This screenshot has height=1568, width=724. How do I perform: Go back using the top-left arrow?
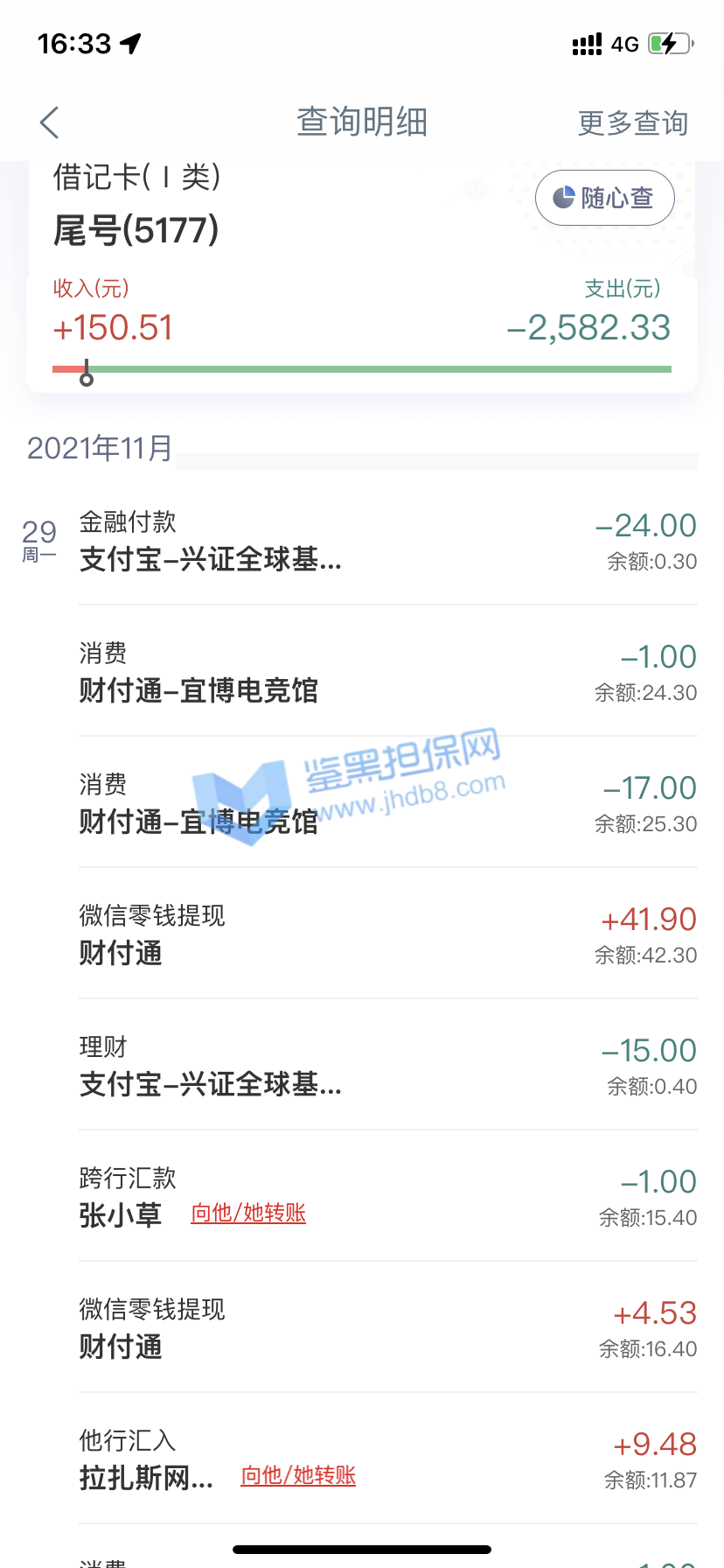[50, 122]
